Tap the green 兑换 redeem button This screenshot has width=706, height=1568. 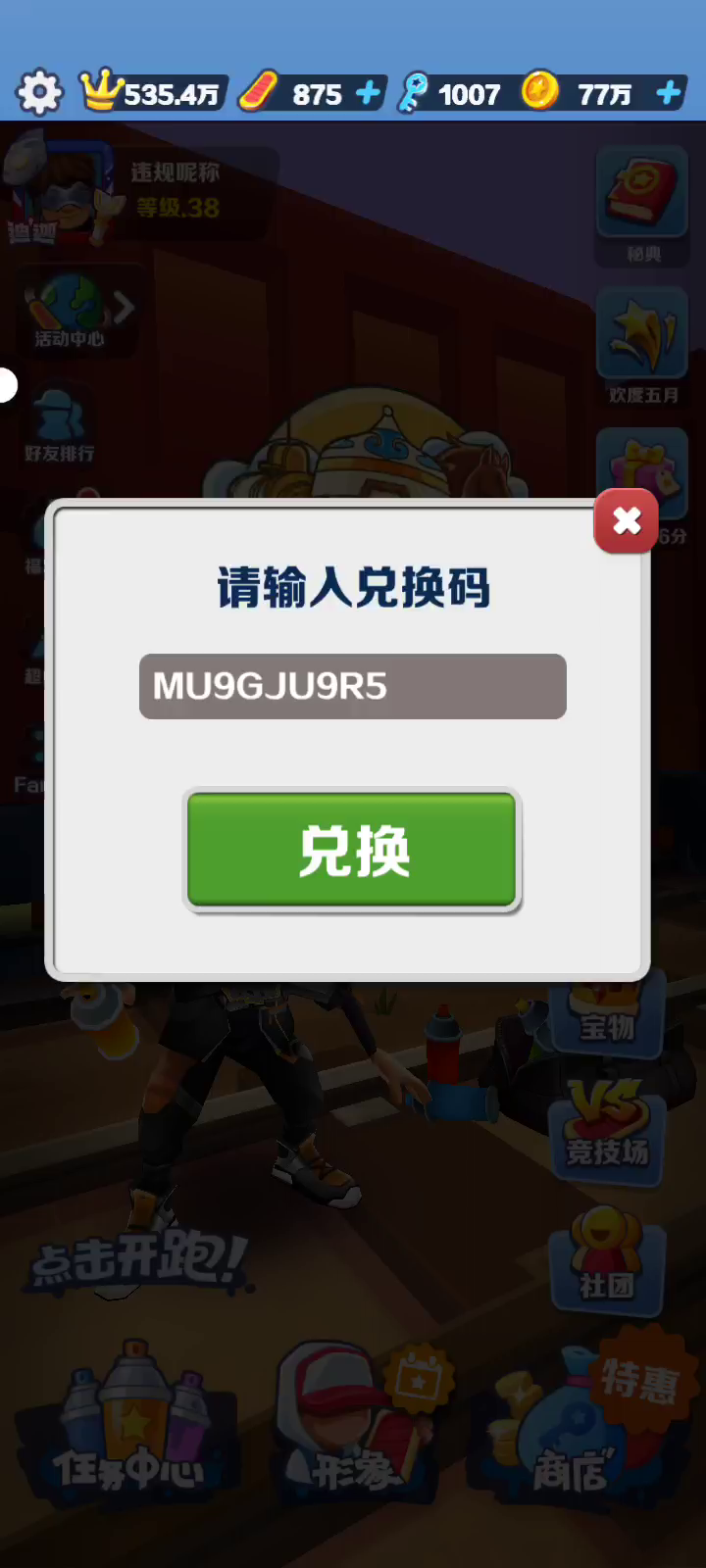(352, 850)
